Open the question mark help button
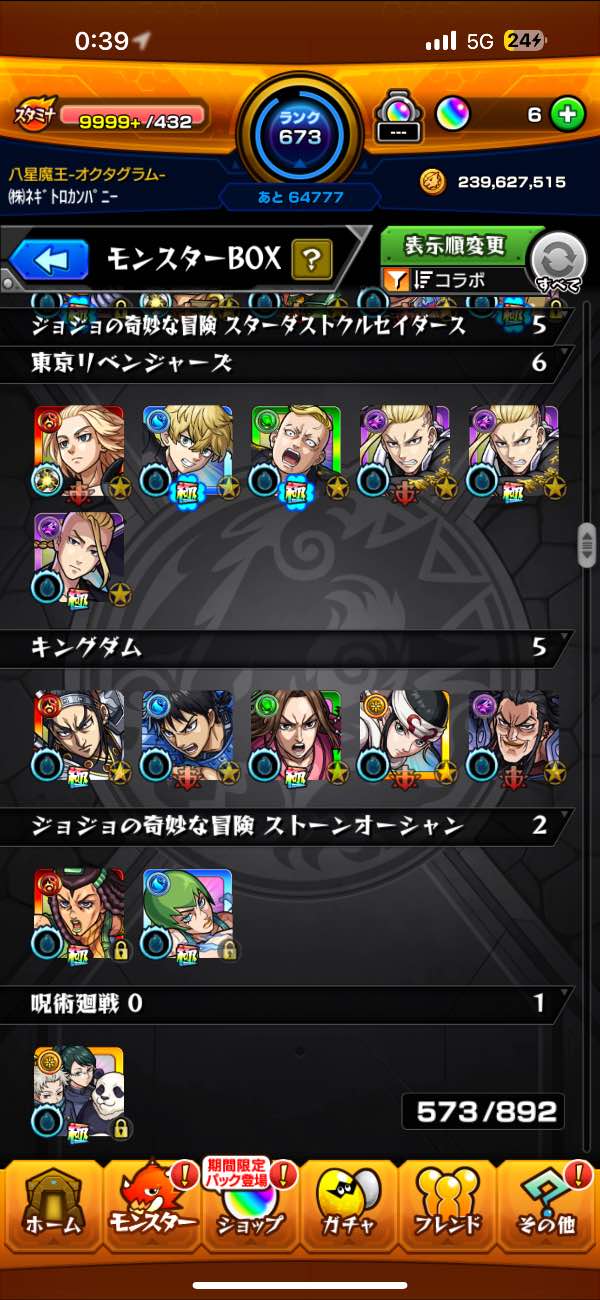This screenshot has width=600, height=1300. coord(312,262)
